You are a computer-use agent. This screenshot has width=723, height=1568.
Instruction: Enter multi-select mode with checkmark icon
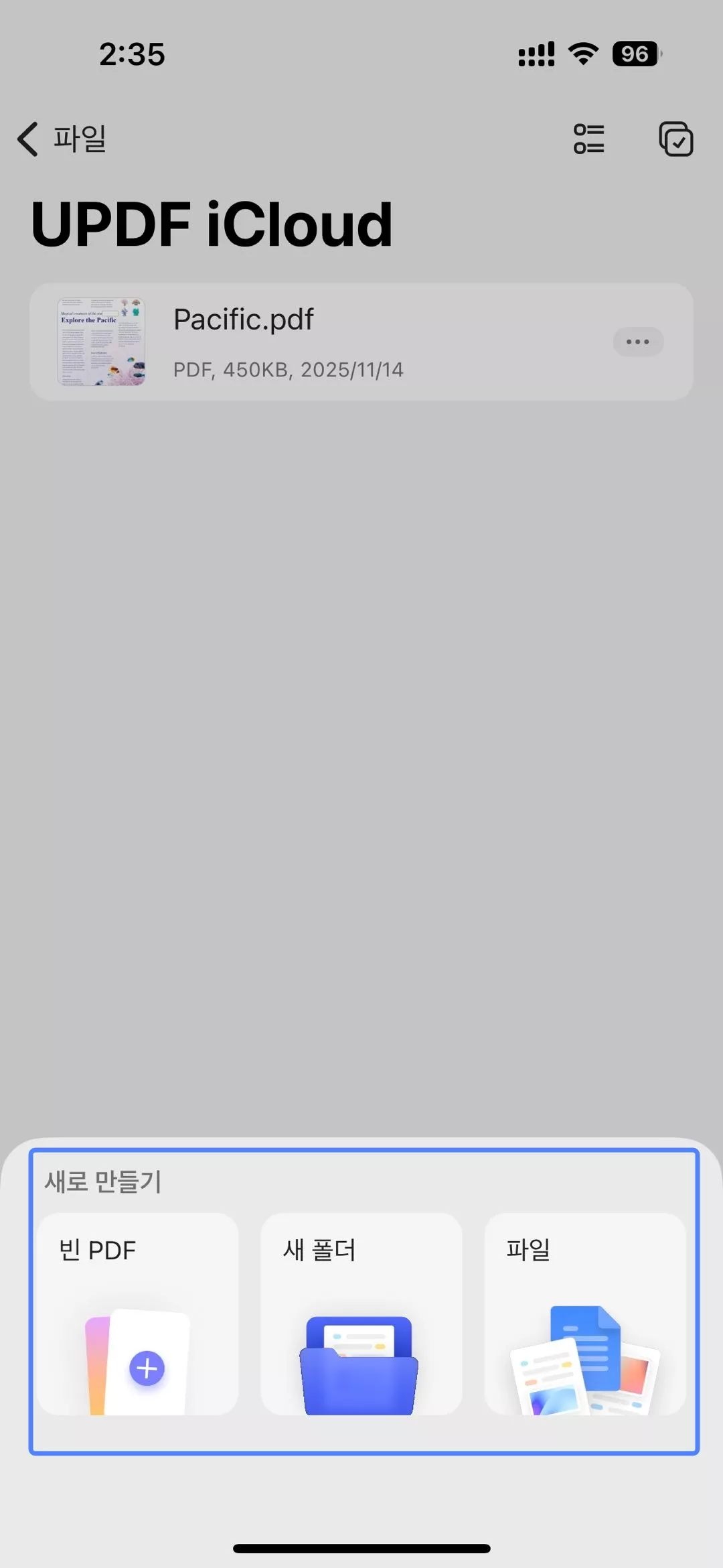click(675, 139)
